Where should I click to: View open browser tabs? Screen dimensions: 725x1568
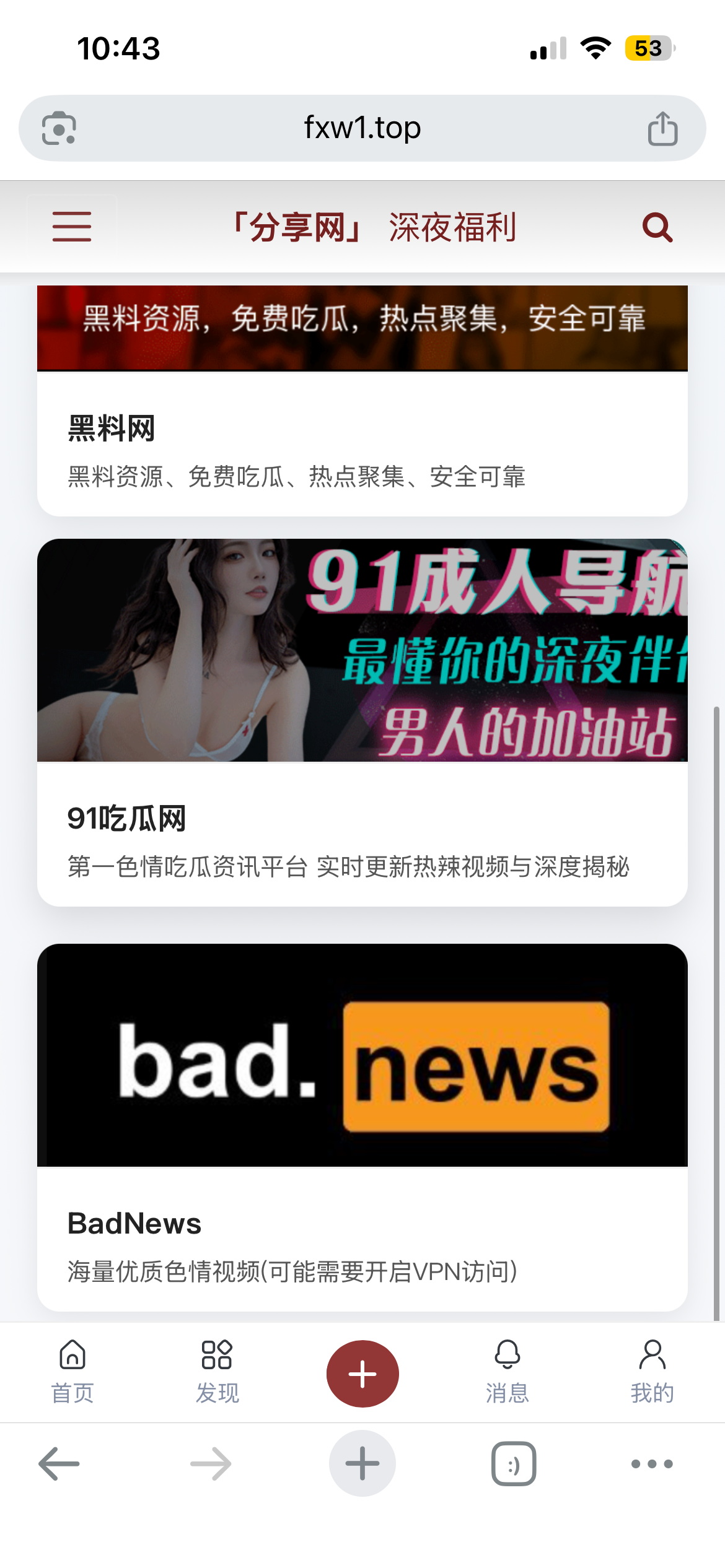tap(514, 1464)
